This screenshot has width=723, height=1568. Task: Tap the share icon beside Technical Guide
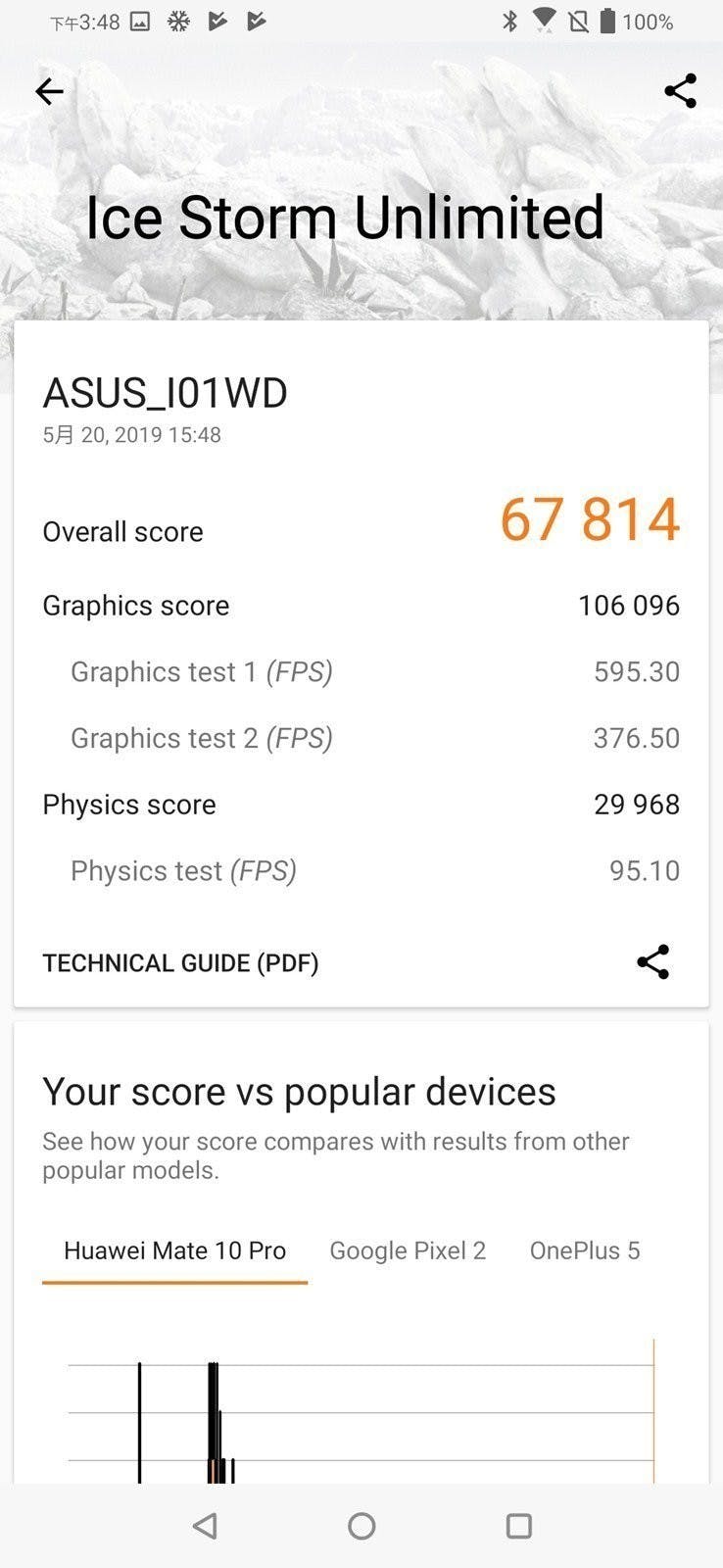click(652, 962)
